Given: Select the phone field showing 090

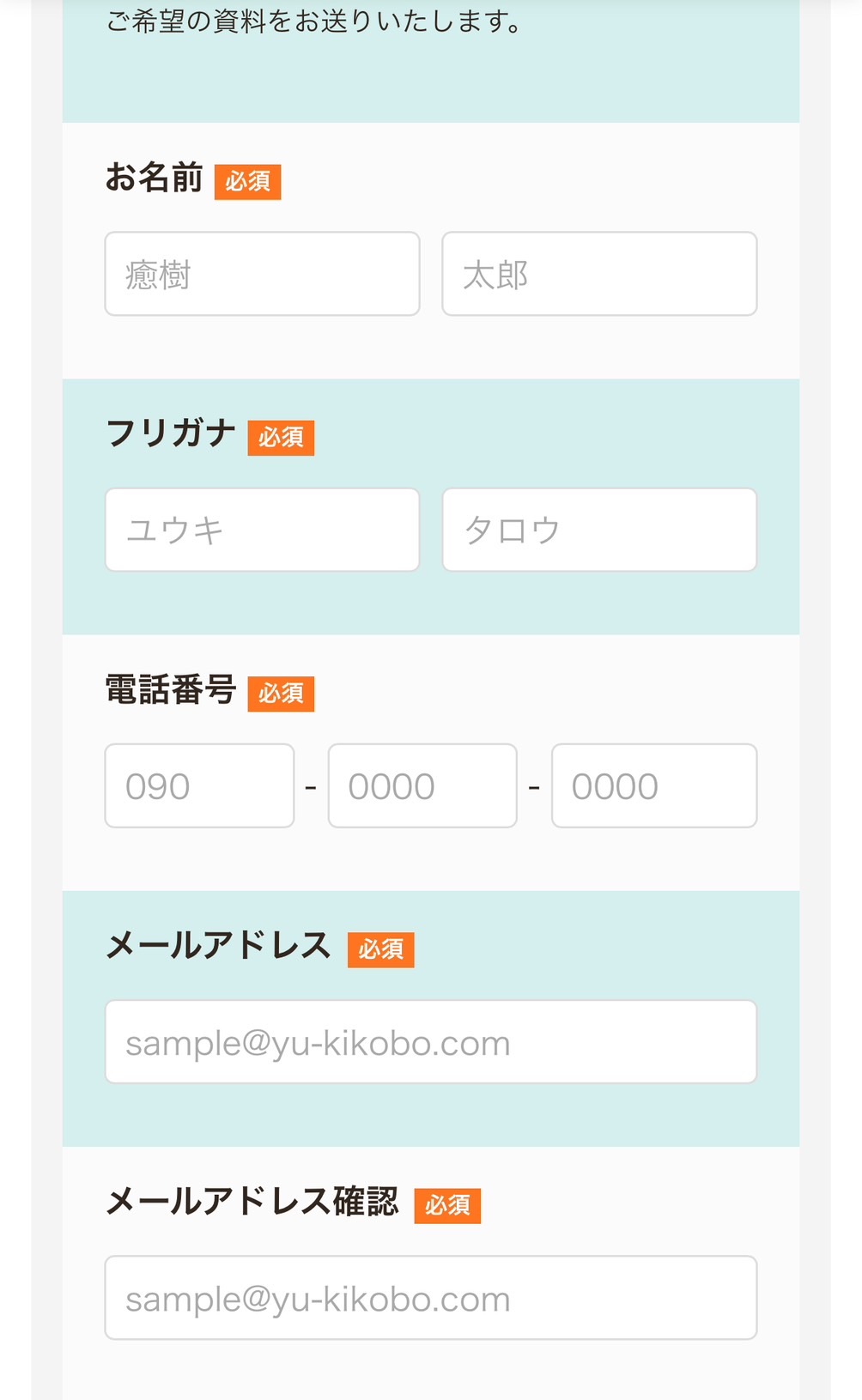Looking at the screenshot, I should tap(198, 785).
